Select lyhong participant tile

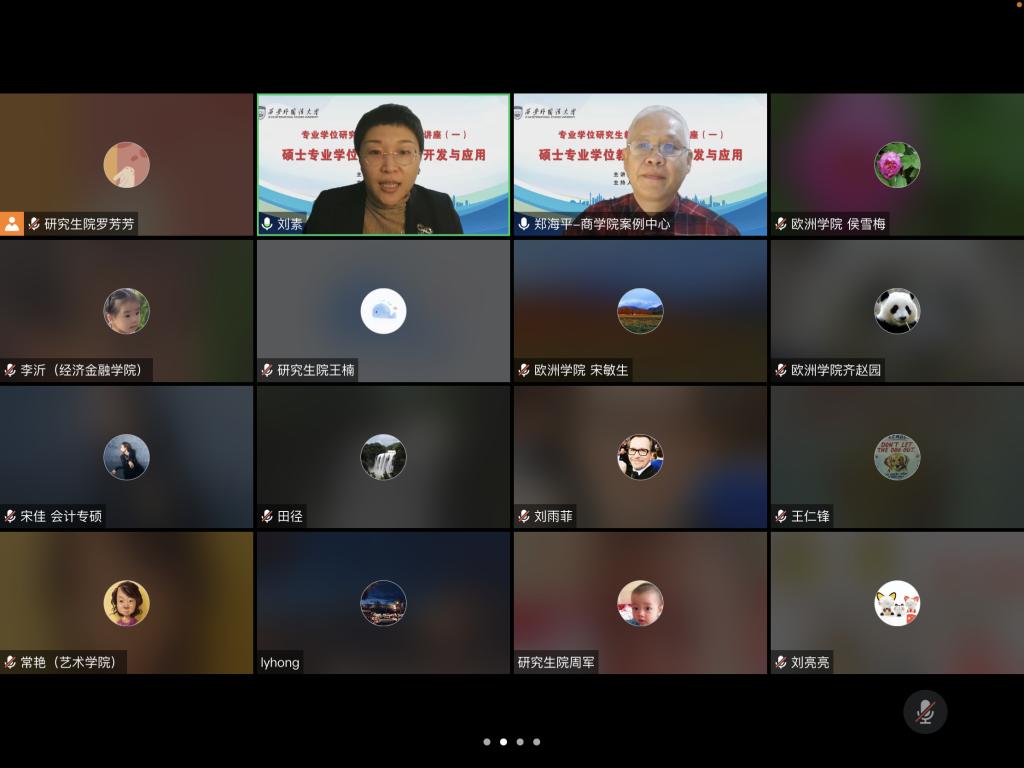(x=383, y=603)
